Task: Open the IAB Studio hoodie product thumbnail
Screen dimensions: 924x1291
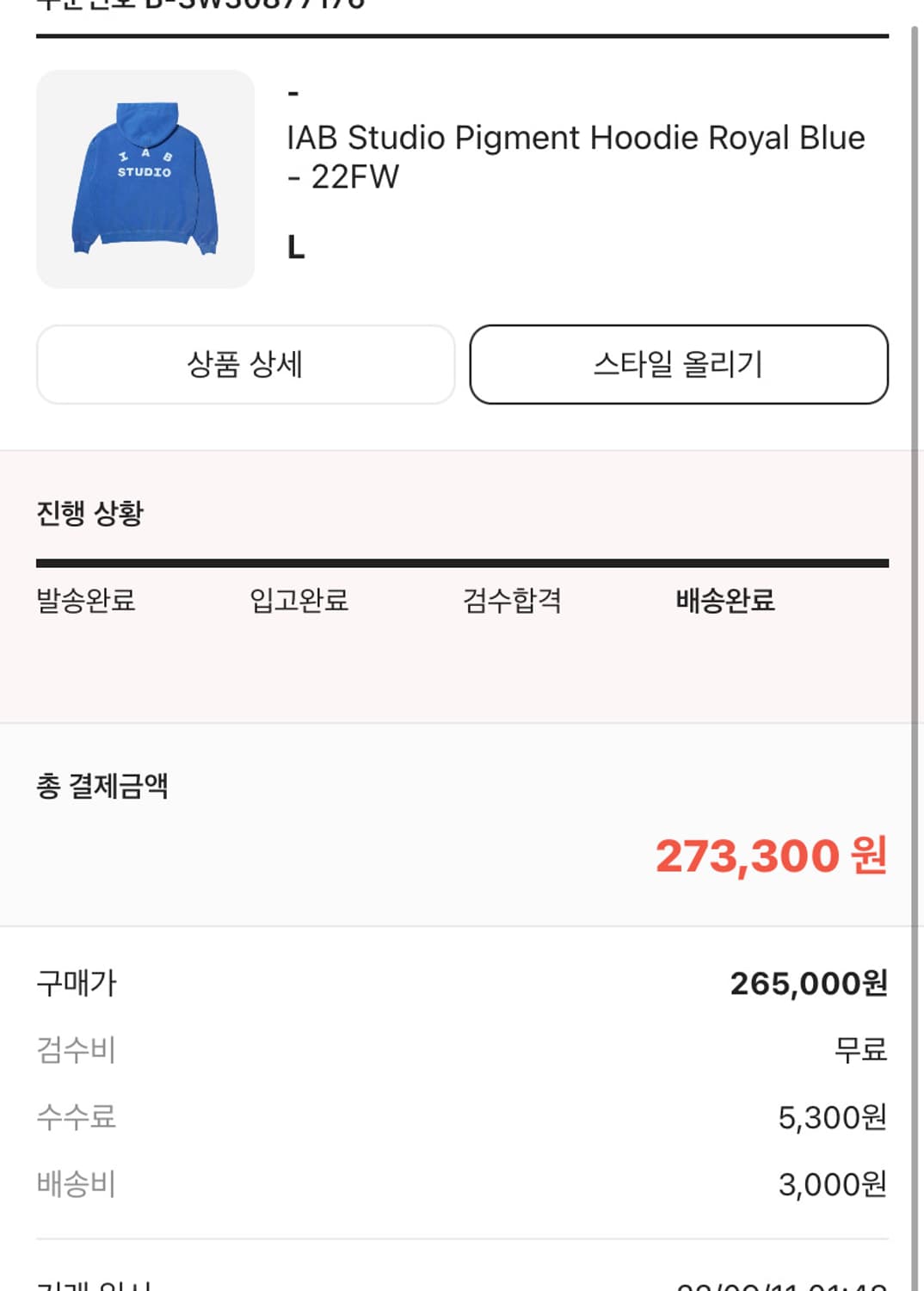Action: [145, 176]
